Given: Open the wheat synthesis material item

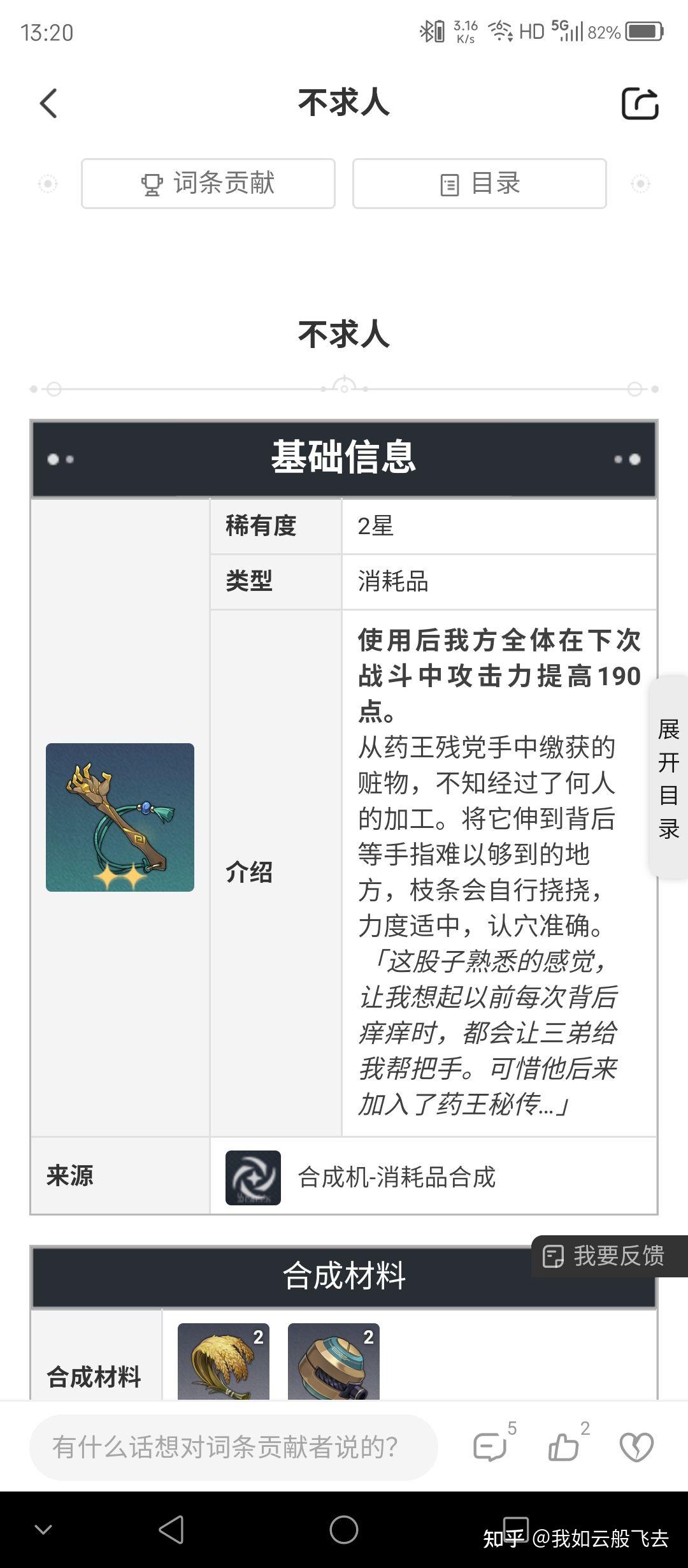Looking at the screenshot, I should (x=223, y=1360).
